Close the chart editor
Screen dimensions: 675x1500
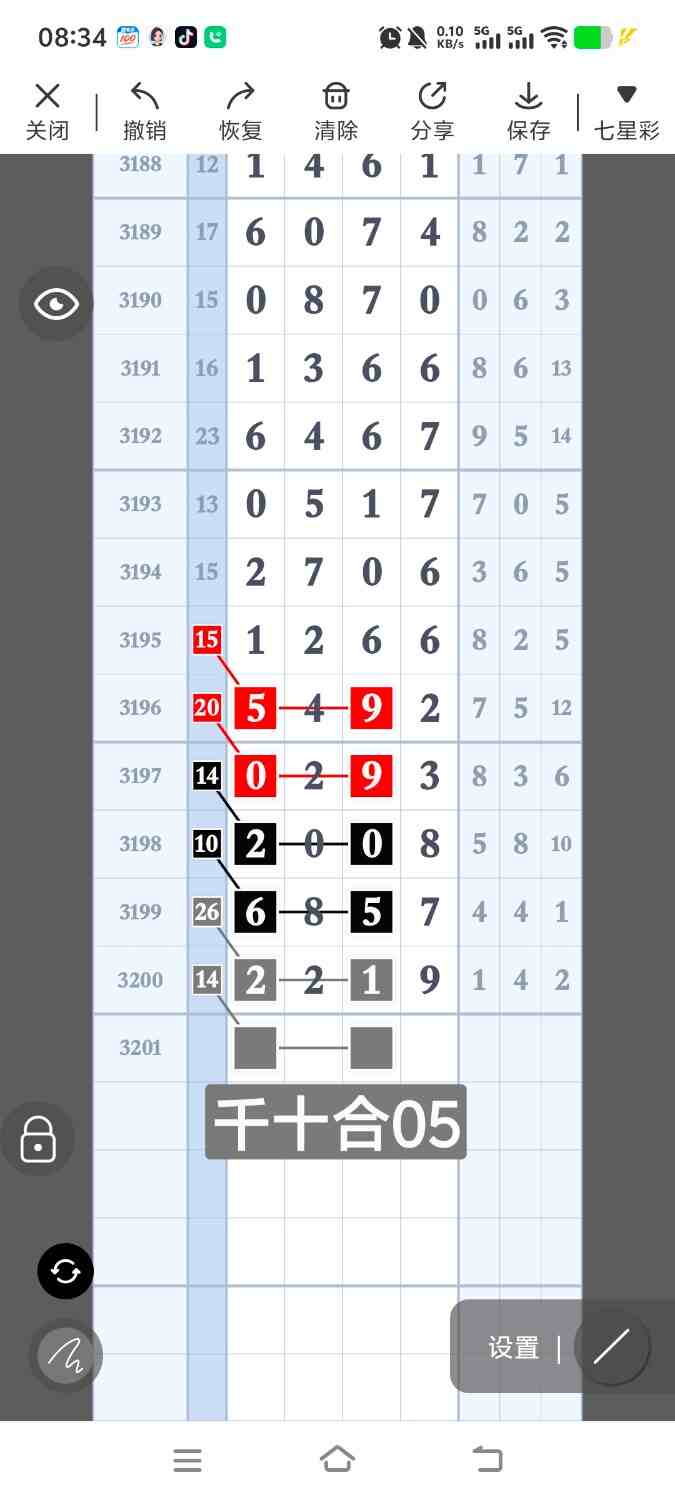click(47, 110)
